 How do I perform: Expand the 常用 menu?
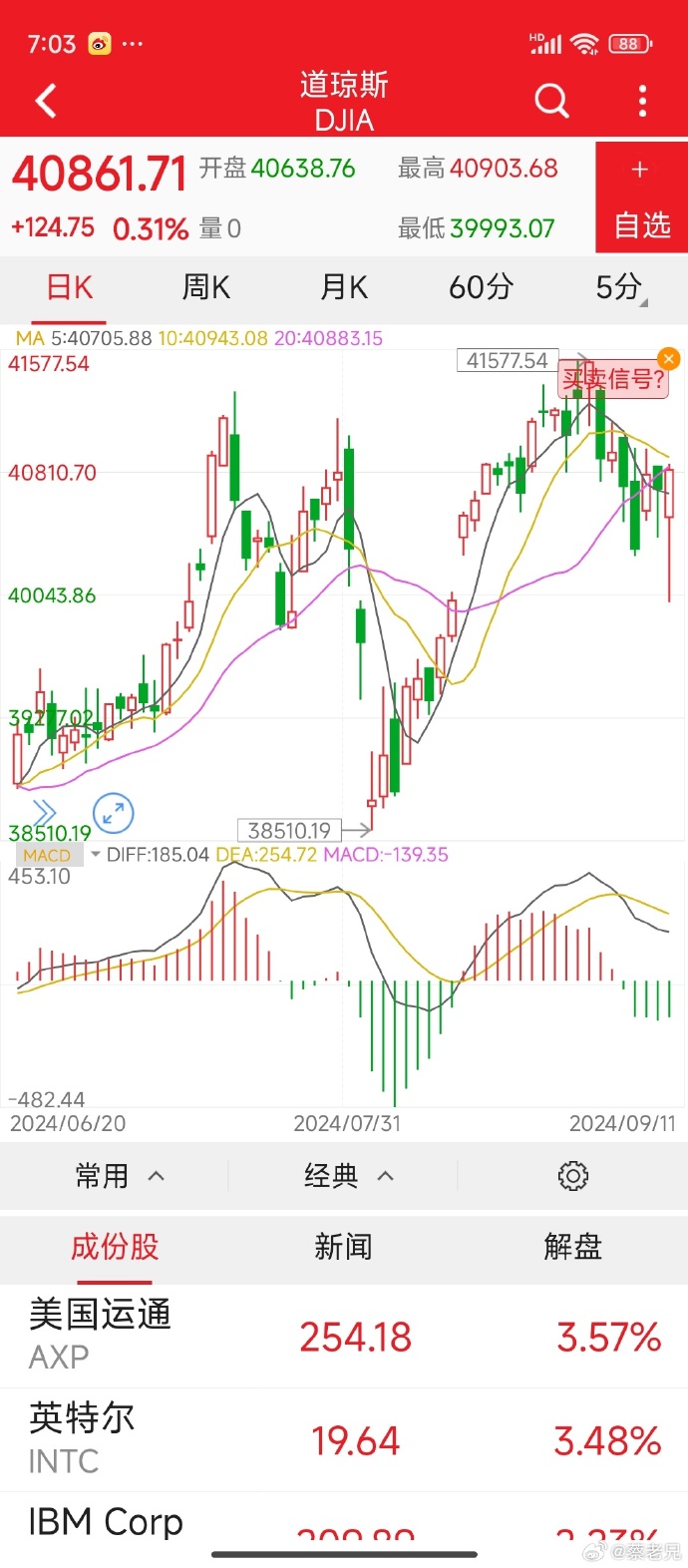point(119,1176)
